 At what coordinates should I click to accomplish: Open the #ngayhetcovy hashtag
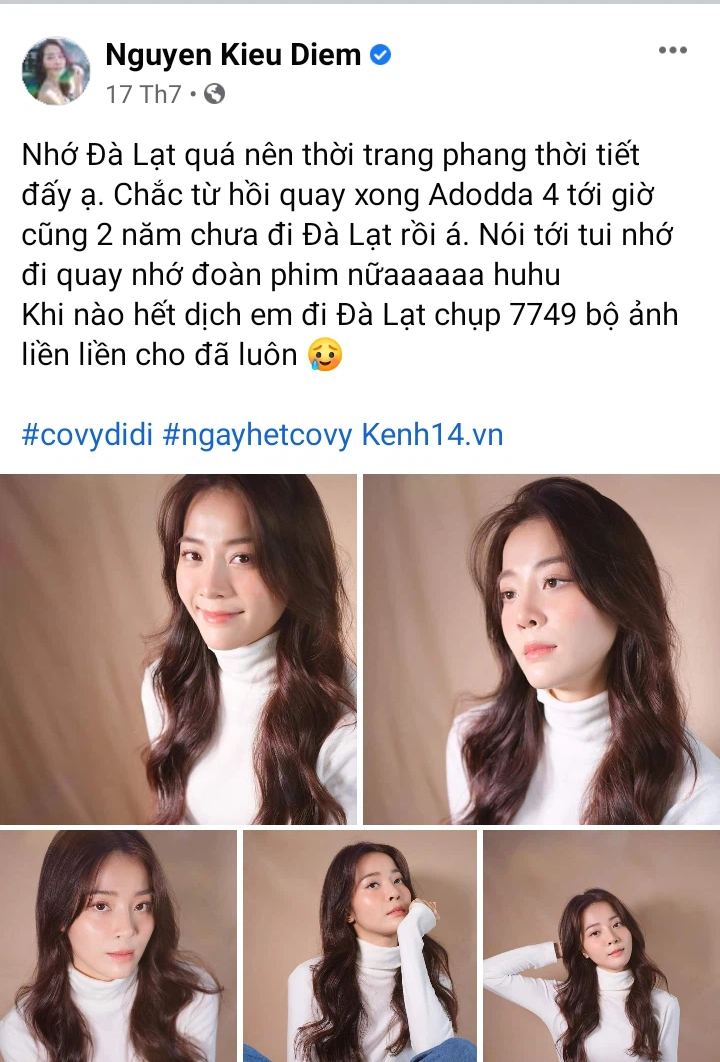(x=257, y=435)
